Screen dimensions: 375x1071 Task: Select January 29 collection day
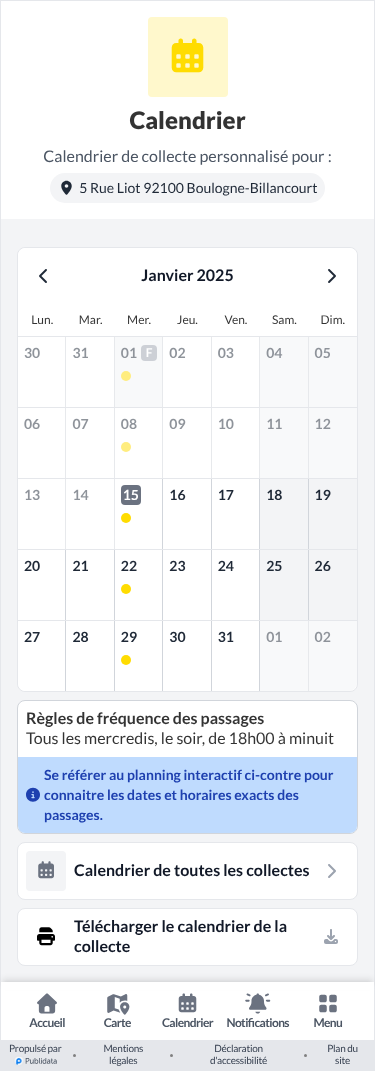coord(139,656)
